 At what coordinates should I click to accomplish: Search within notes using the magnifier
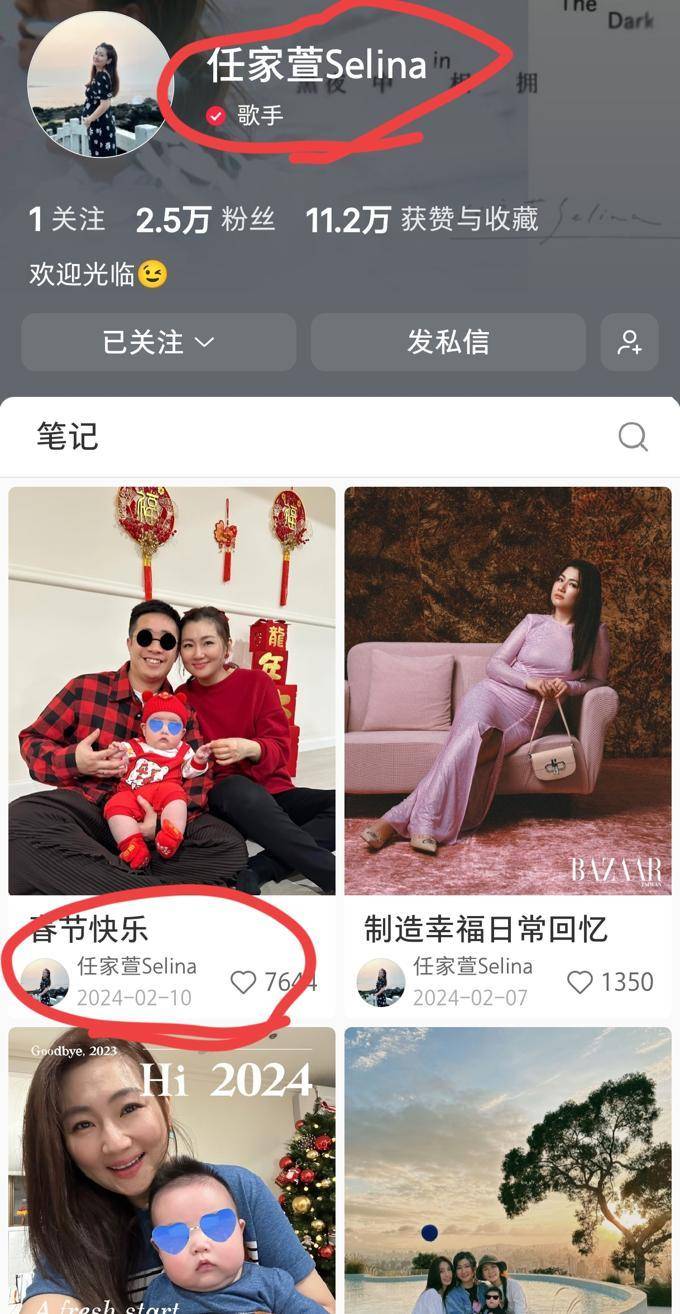(x=632, y=437)
